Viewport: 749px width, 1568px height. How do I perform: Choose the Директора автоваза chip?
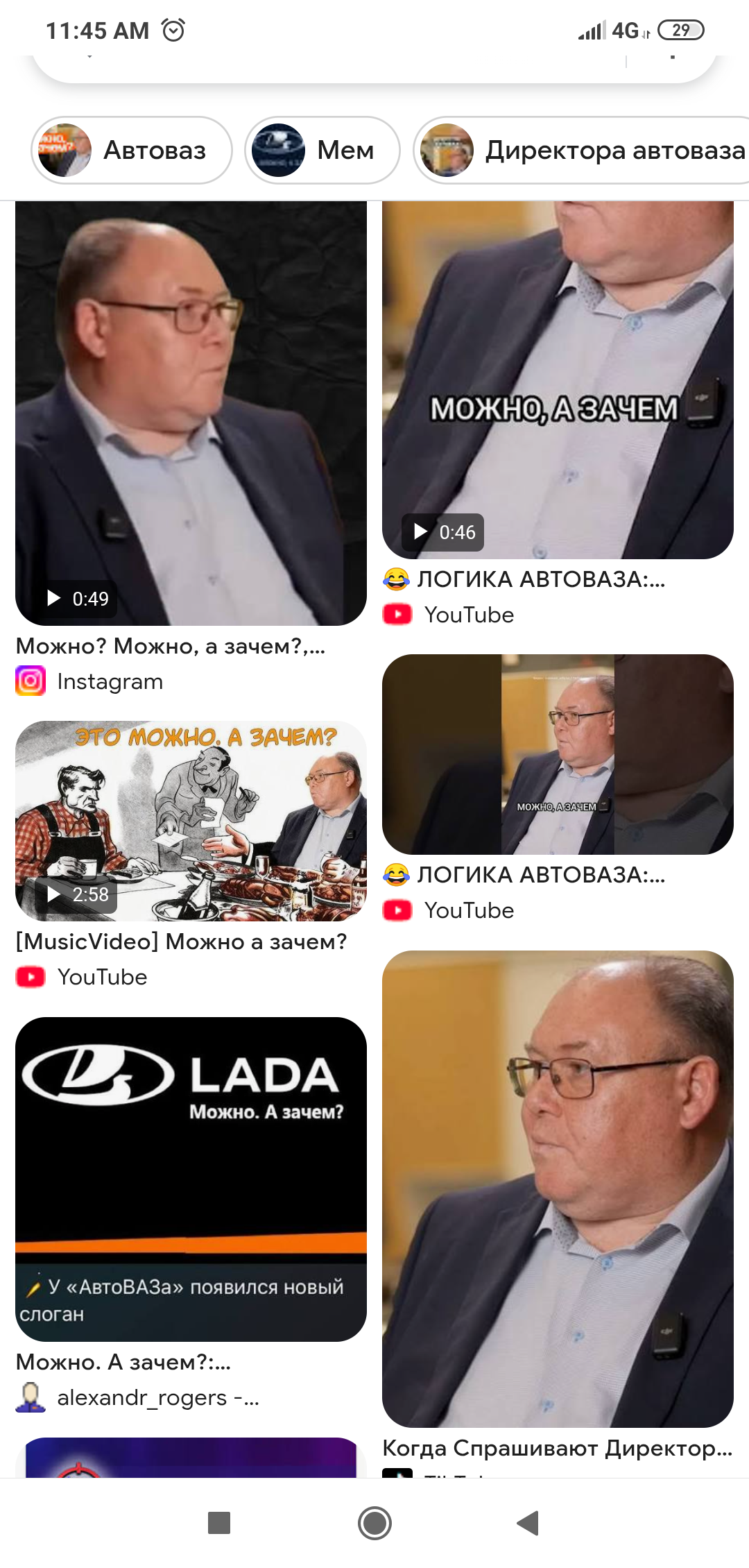tap(583, 150)
